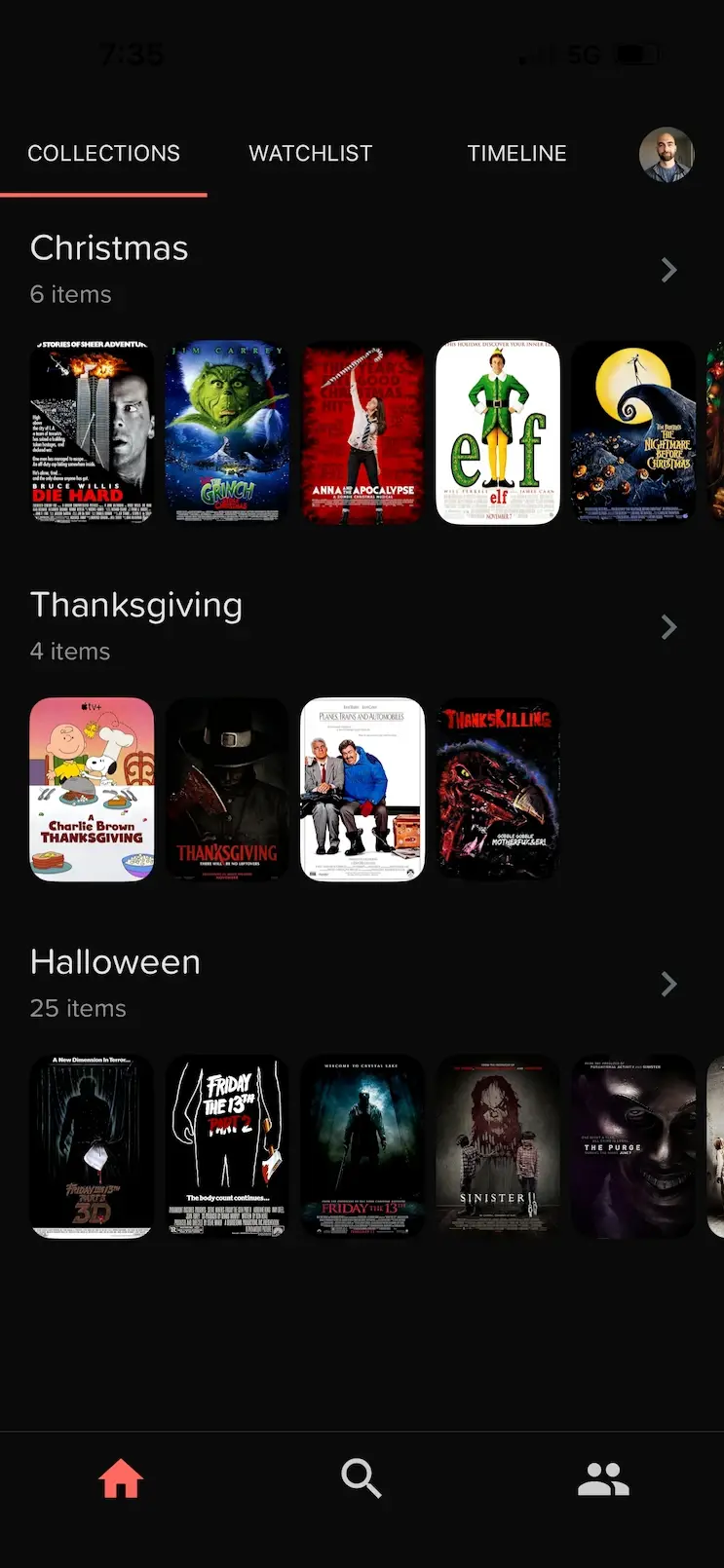The image size is (724, 1568).
Task: Open the ThanksKilling movie poster
Action: pos(498,789)
